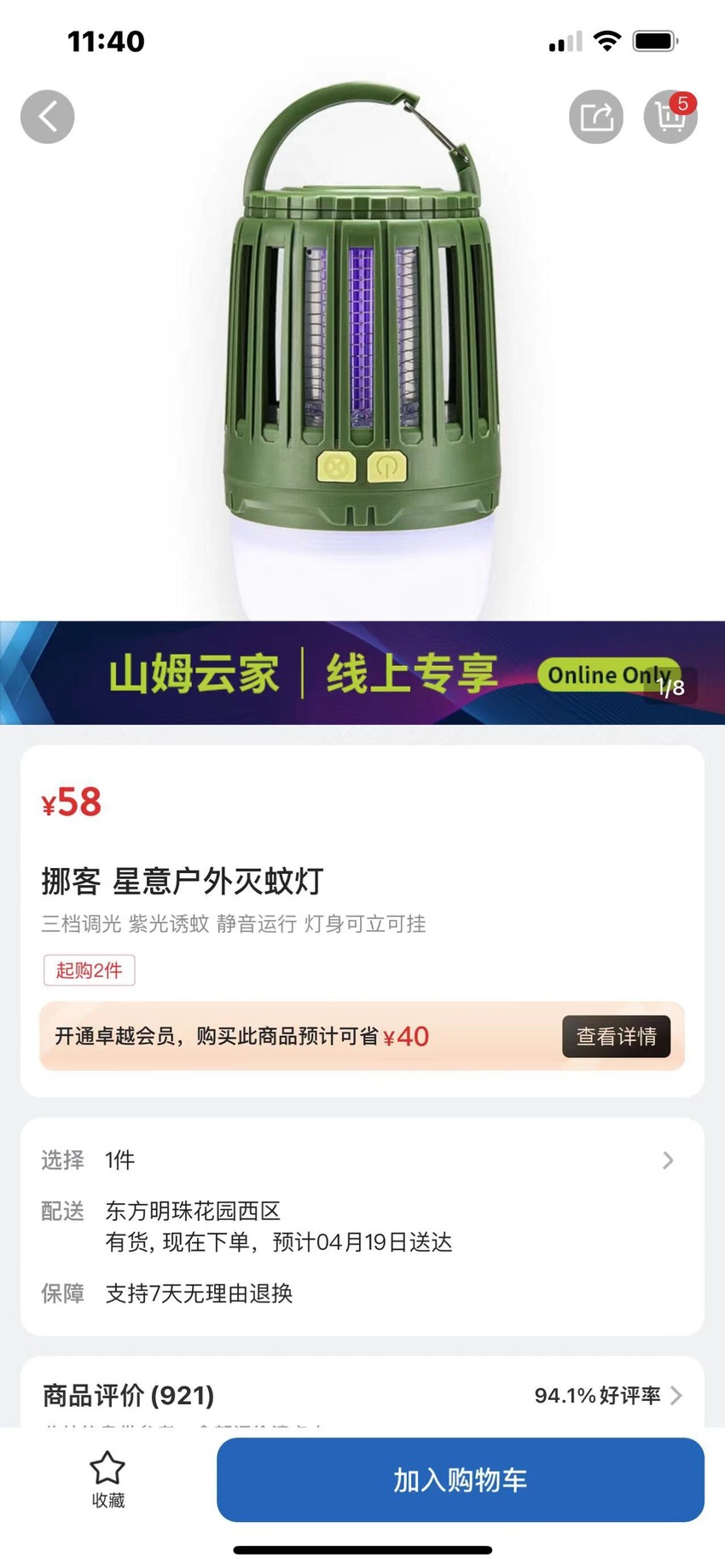Open the 选择 quantity row
The height and width of the screenshot is (1568, 725).
(362, 1160)
